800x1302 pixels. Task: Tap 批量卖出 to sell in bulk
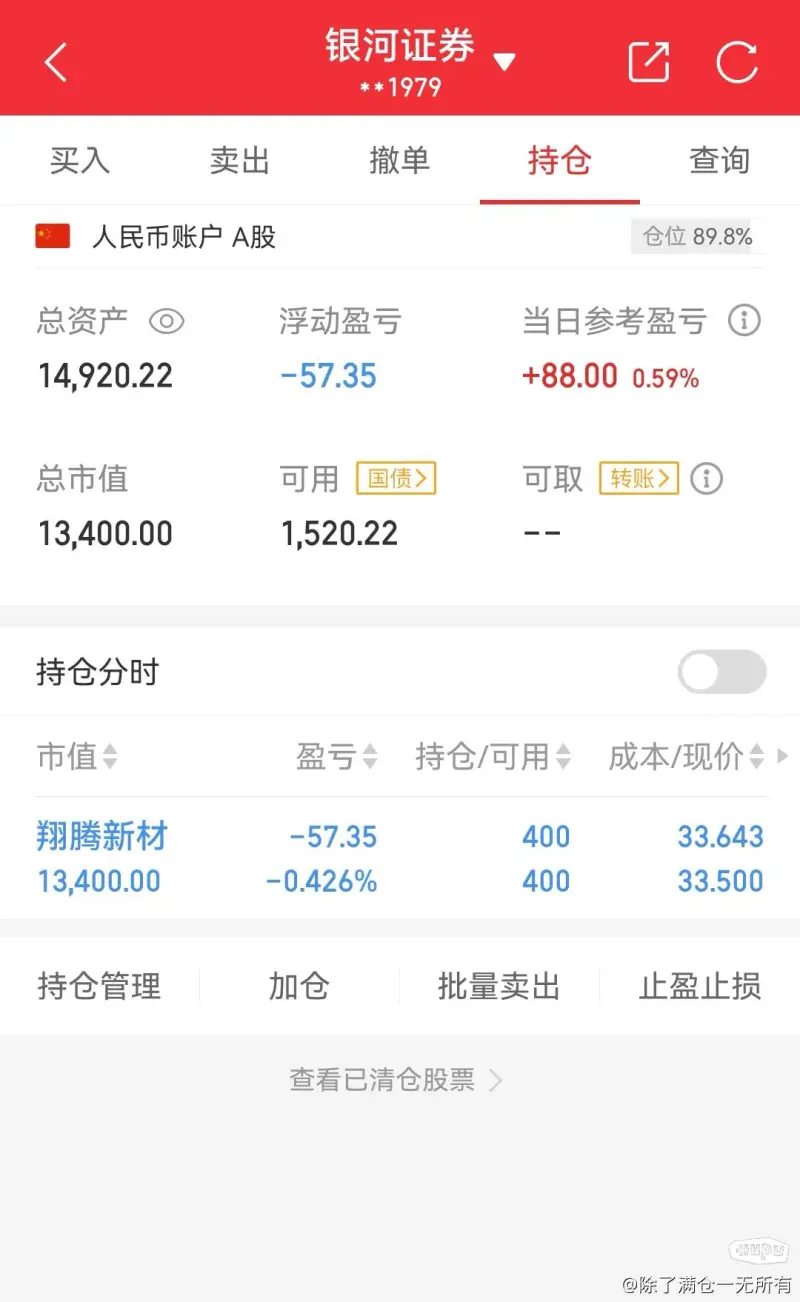click(x=499, y=987)
